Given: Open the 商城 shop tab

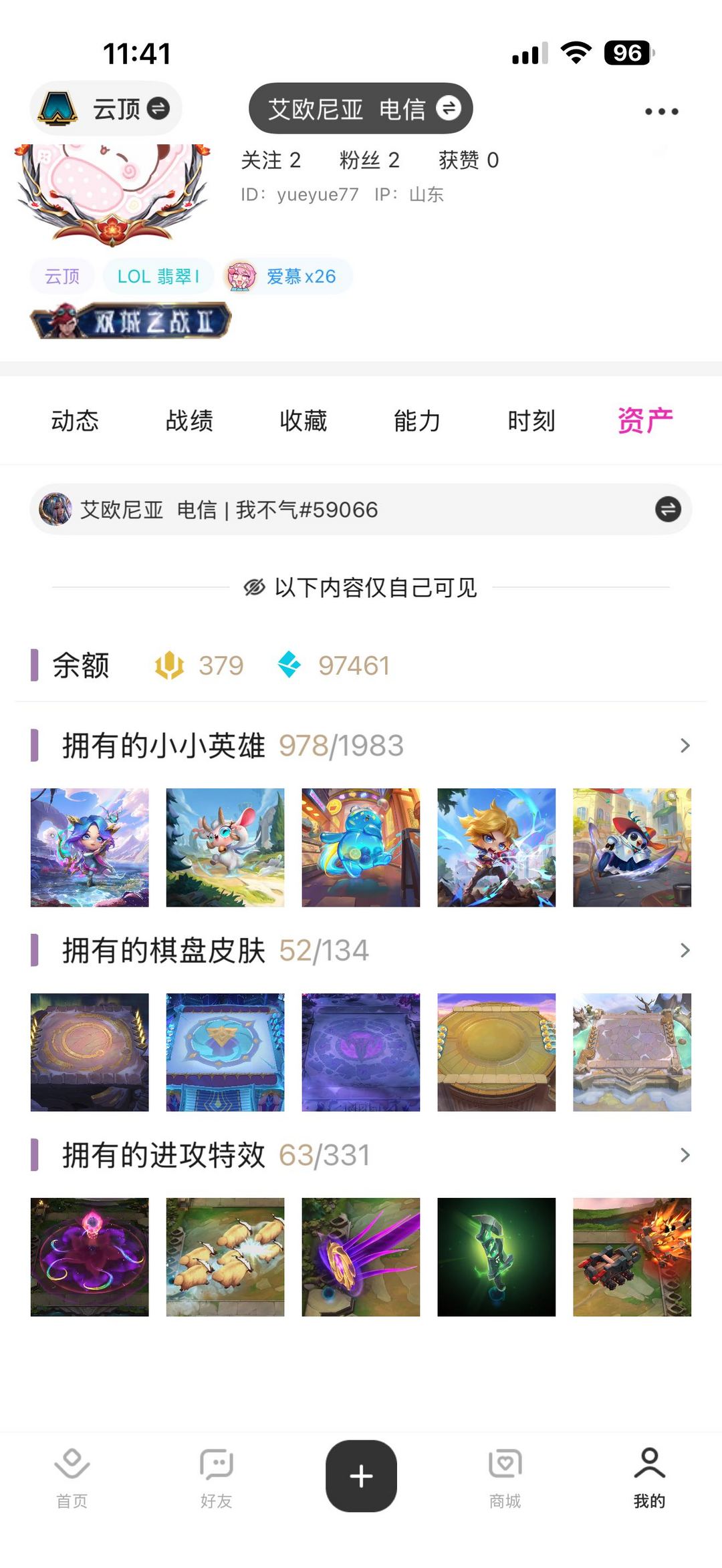Looking at the screenshot, I should click(505, 1478).
